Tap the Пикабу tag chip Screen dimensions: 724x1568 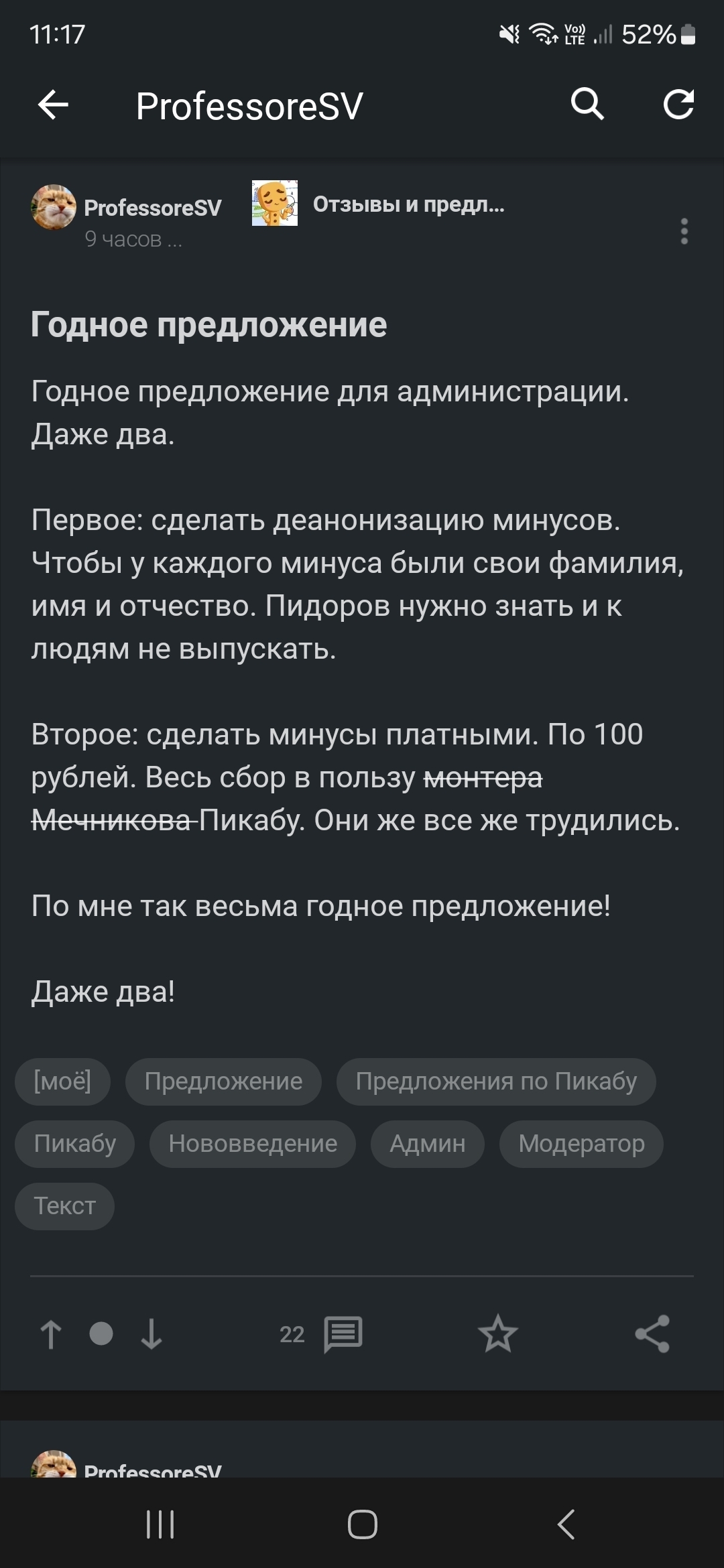tap(75, 1144)
